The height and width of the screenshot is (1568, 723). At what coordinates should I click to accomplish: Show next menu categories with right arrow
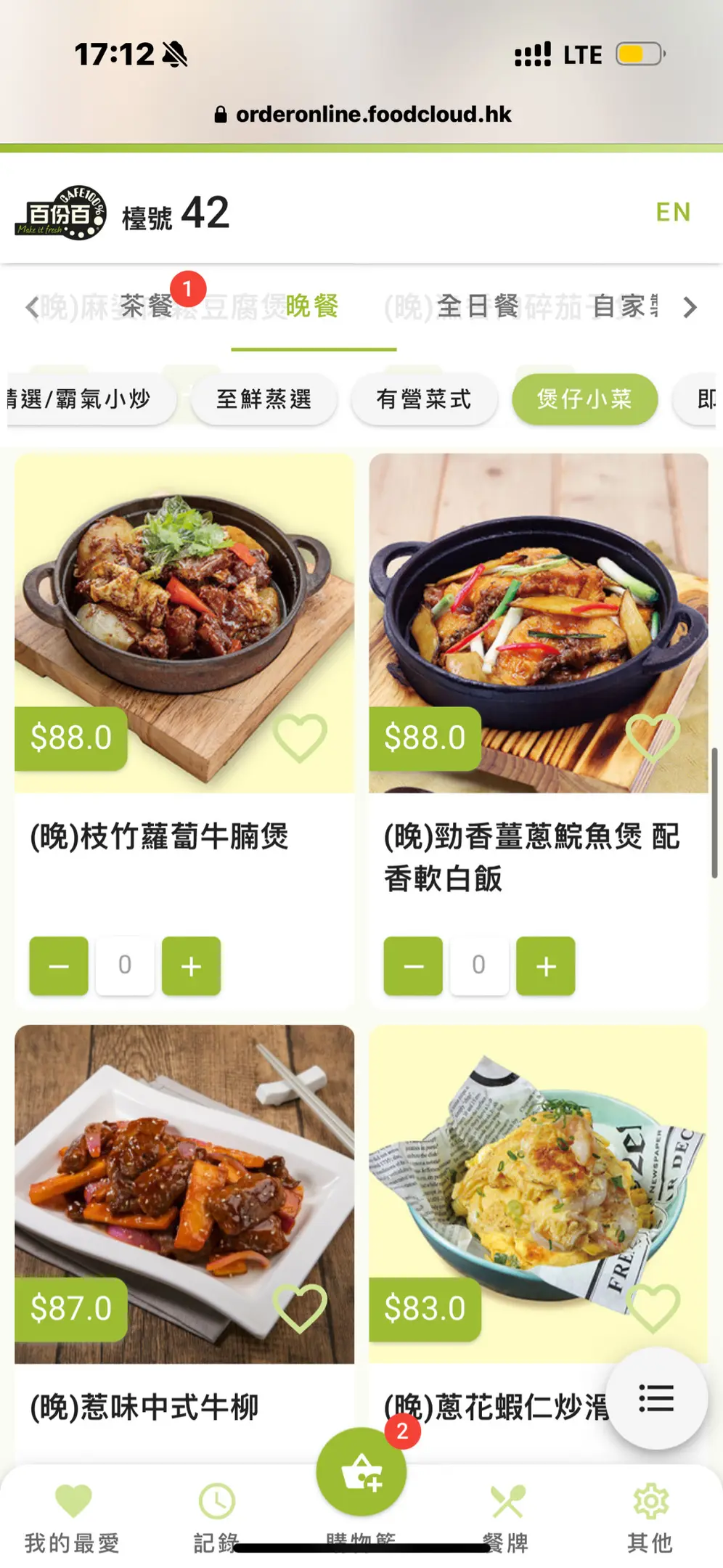[690, 308]
